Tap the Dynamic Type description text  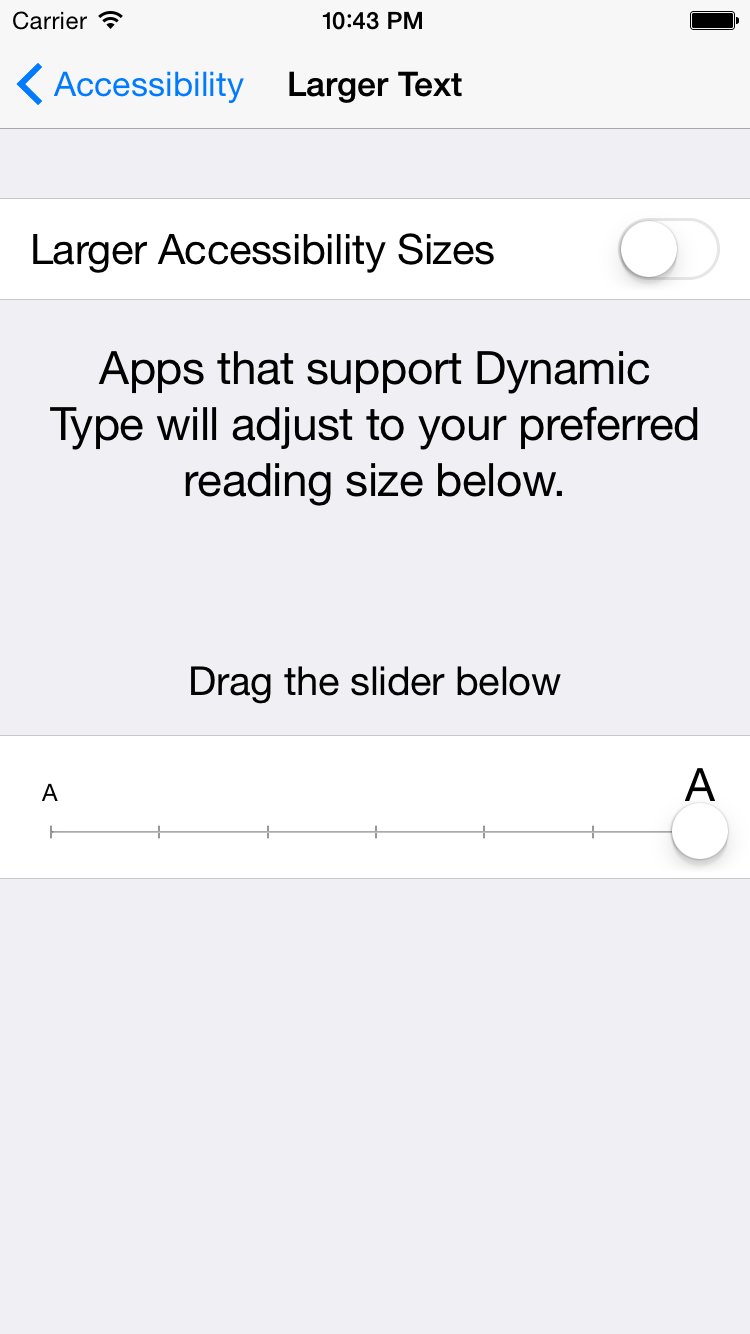(x=375, y=424)
